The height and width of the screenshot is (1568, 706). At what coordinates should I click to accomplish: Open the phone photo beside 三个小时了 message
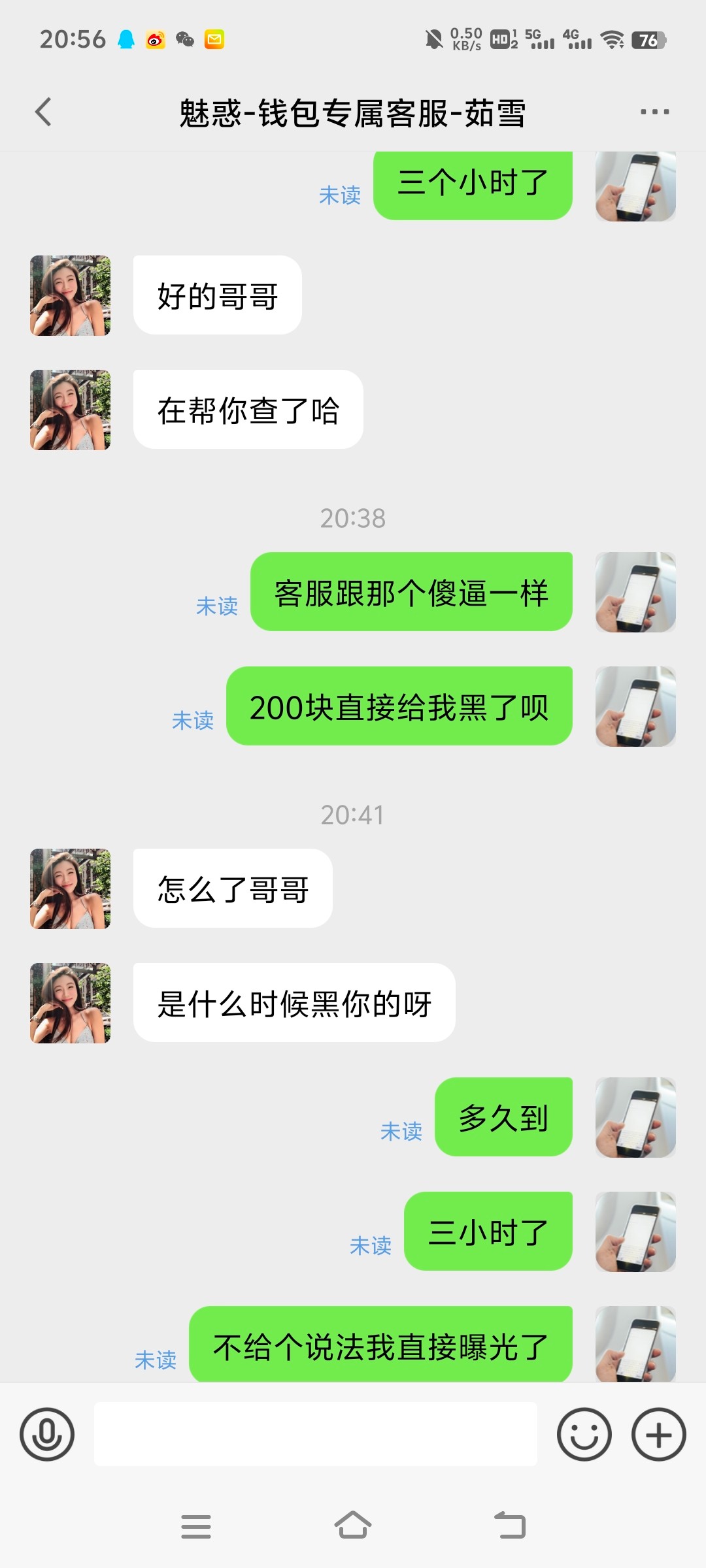tap(635, 186)
